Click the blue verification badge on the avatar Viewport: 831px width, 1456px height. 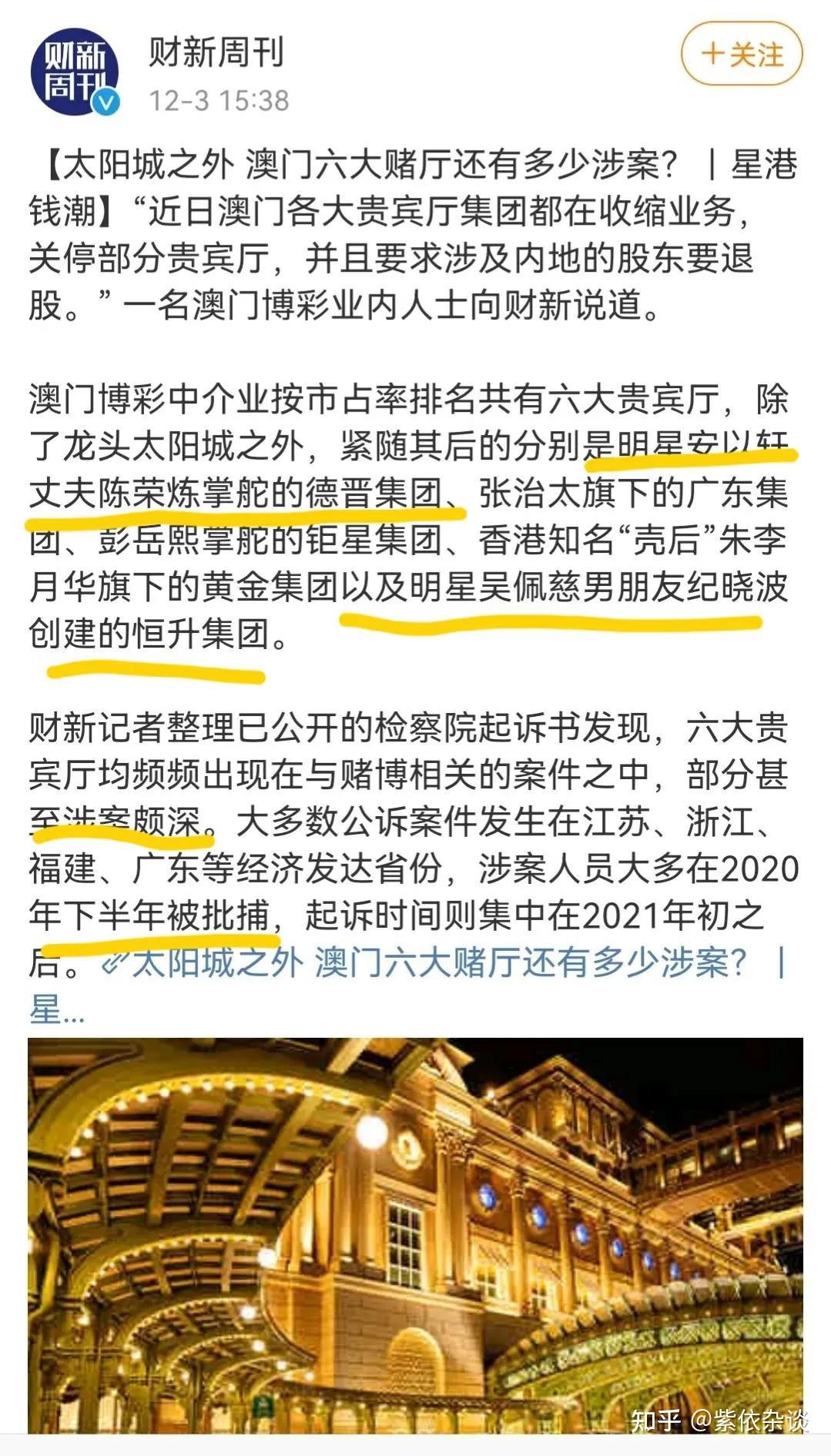click(106, 100)
